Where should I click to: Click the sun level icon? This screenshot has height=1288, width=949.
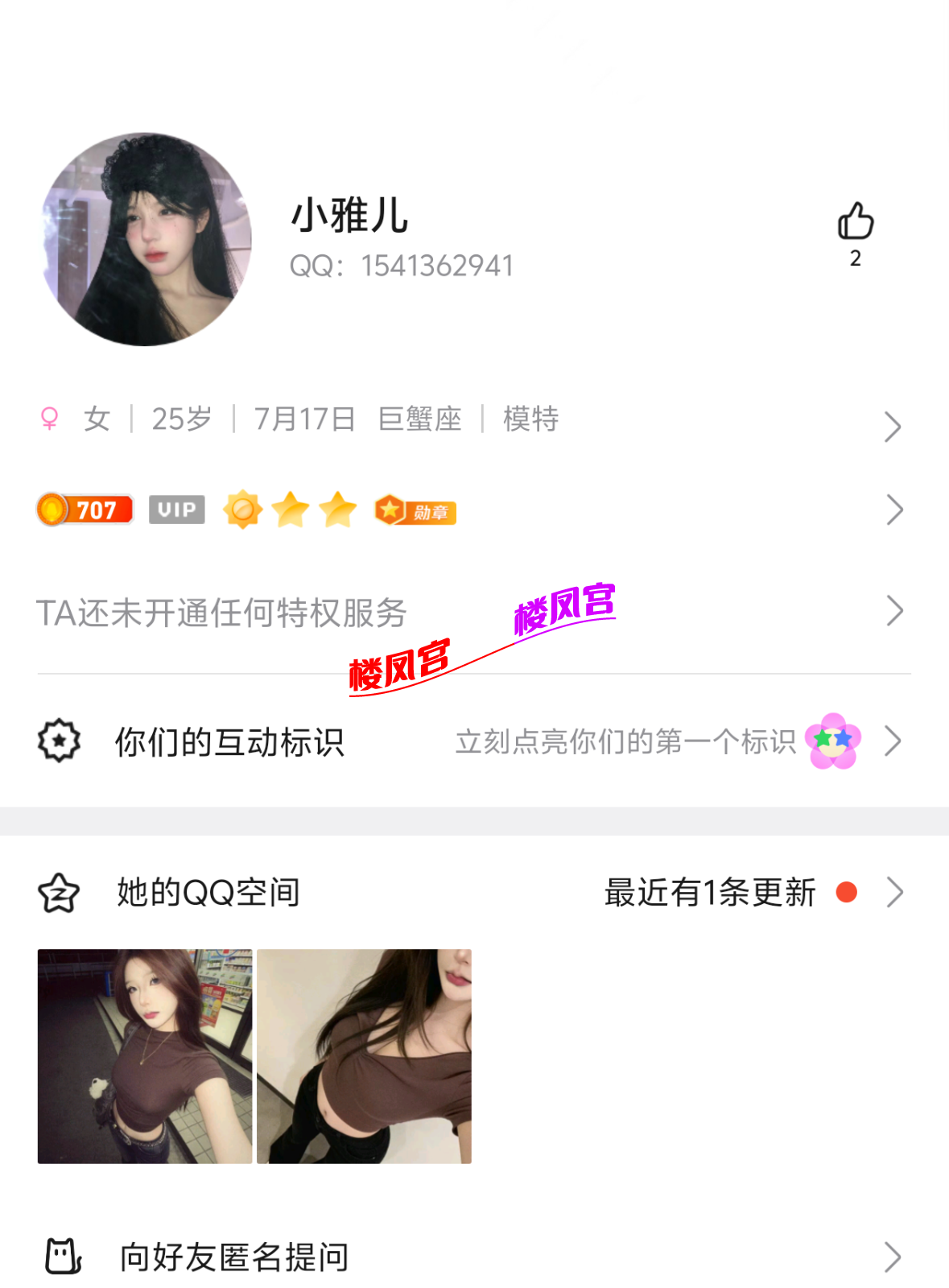pyautogui.click(x=242, y=510)
